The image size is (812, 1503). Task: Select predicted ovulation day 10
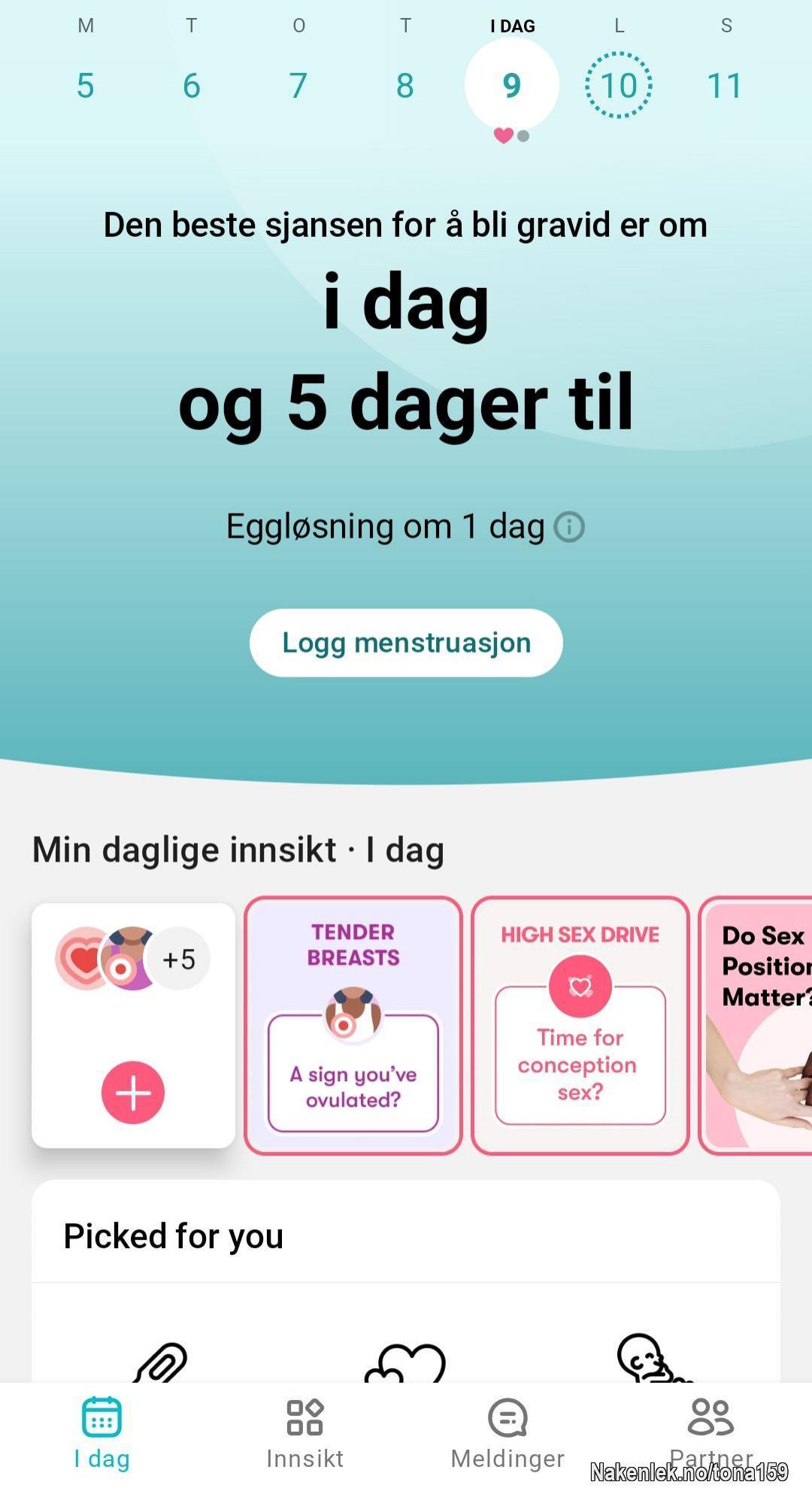point(618,85)
